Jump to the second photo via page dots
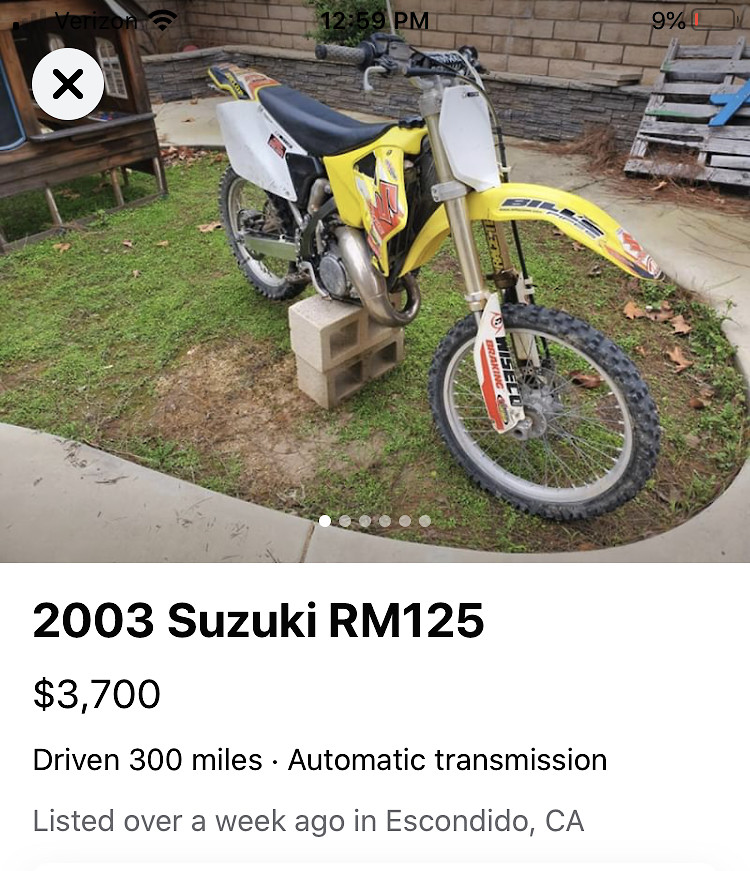The image size is (750, 871). [x=345, y=521]
